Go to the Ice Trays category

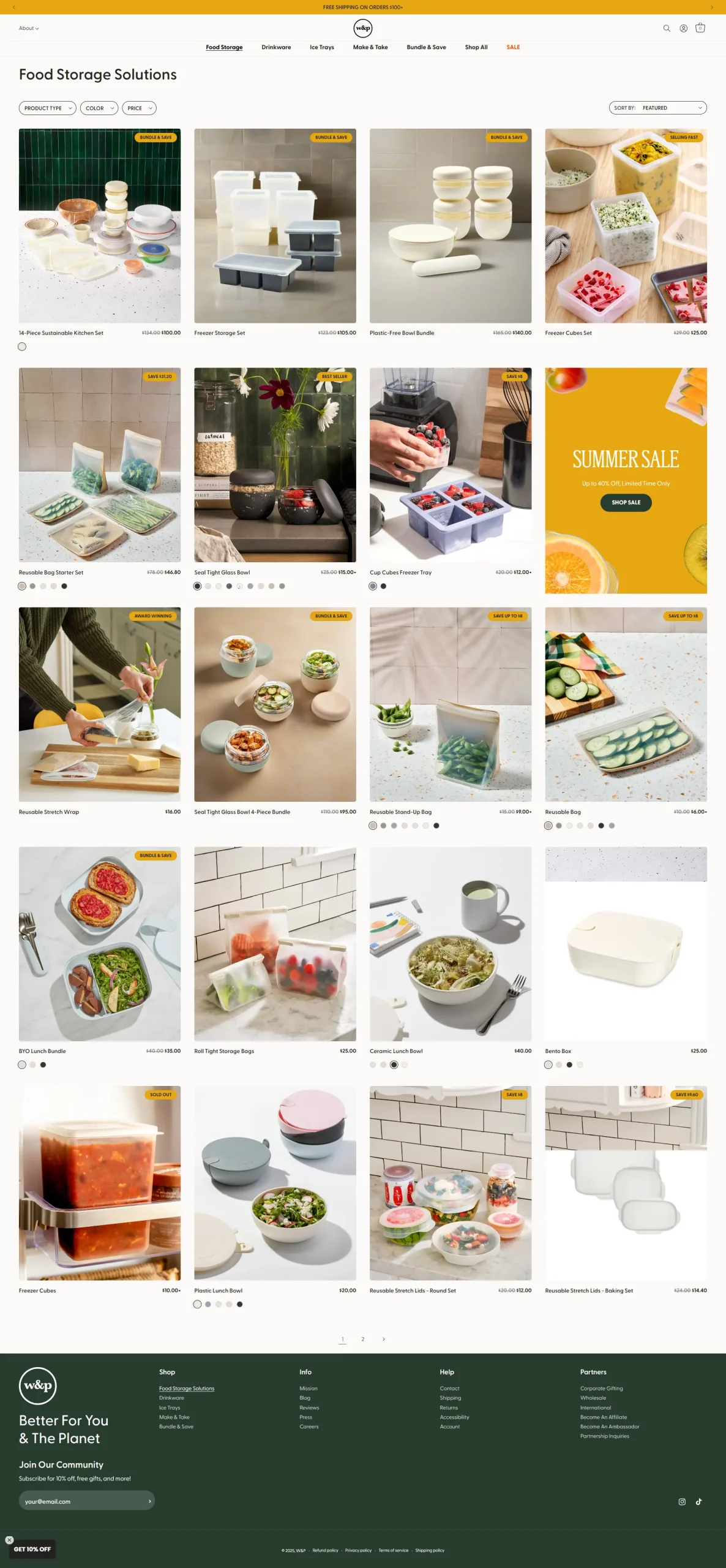tap(321, 47)
